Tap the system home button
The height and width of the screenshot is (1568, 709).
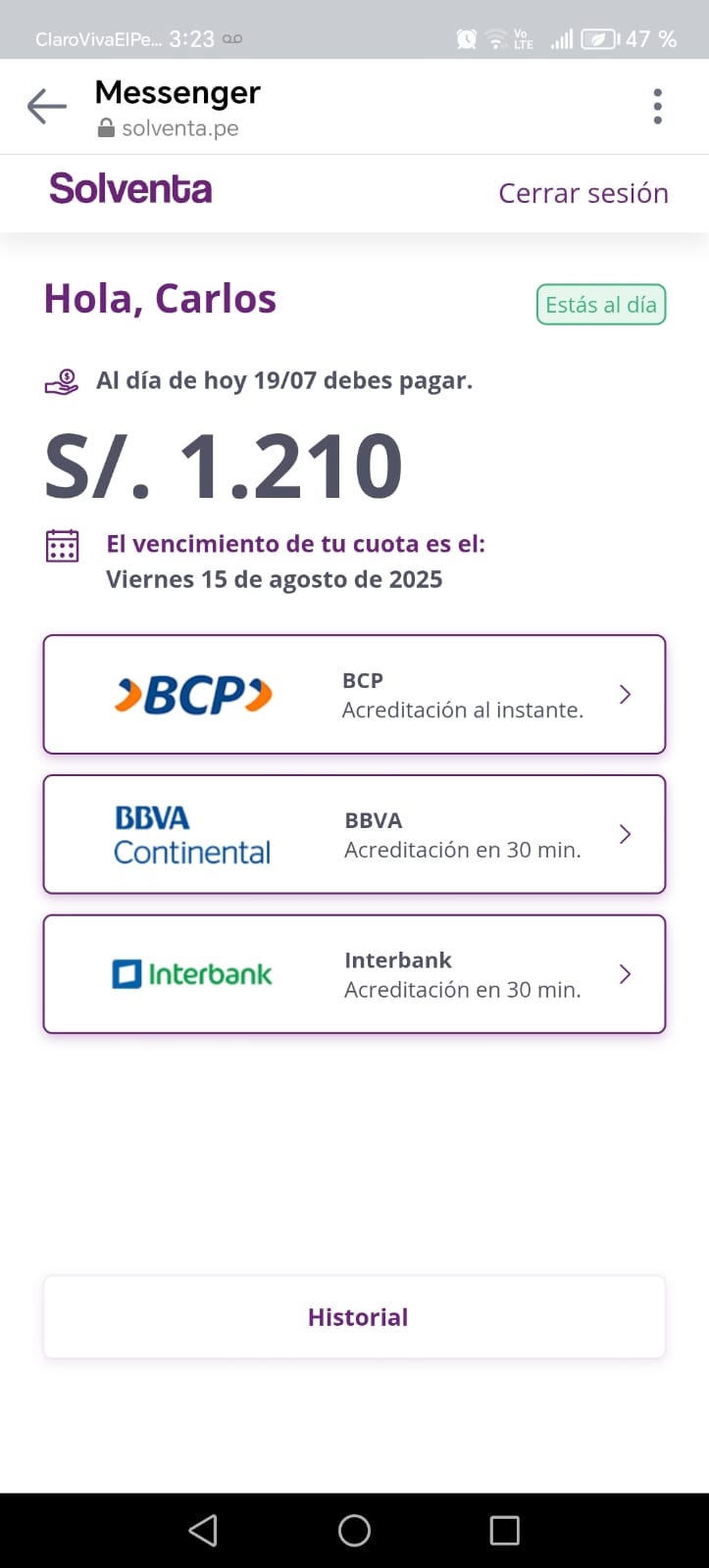pos(354,1530)
